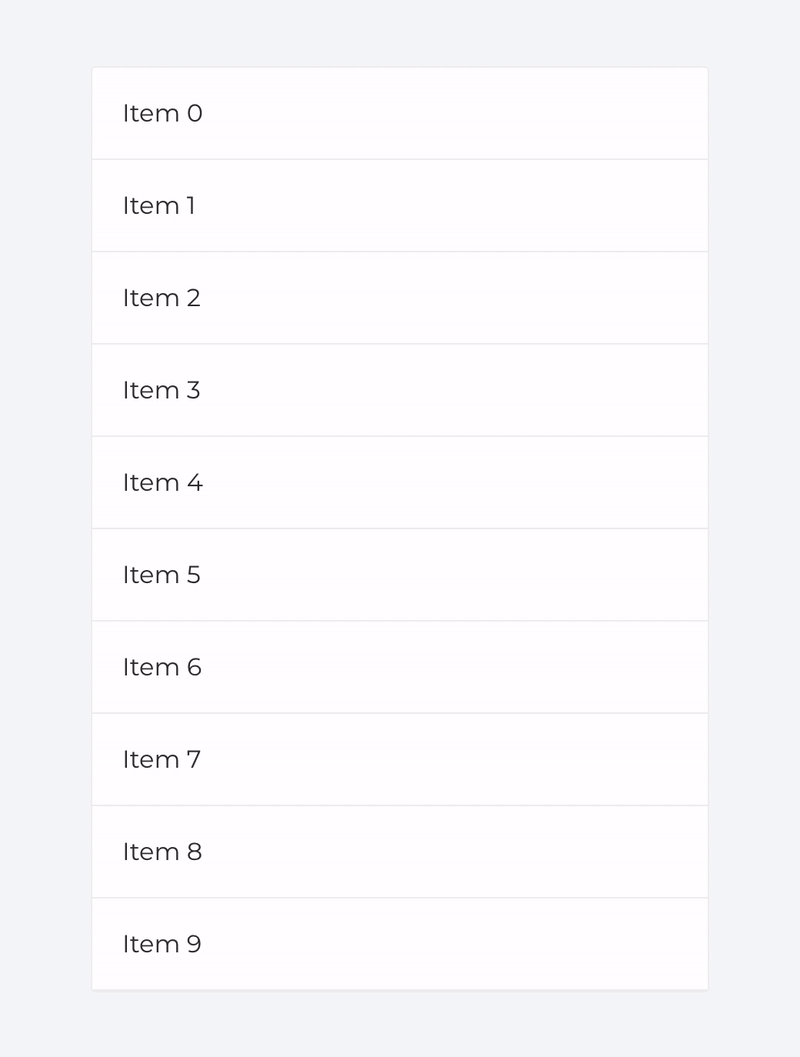Viewport: 800px width, 1057px height.
Task: Click the row directly above Item 8
Action: pos(400,759)
